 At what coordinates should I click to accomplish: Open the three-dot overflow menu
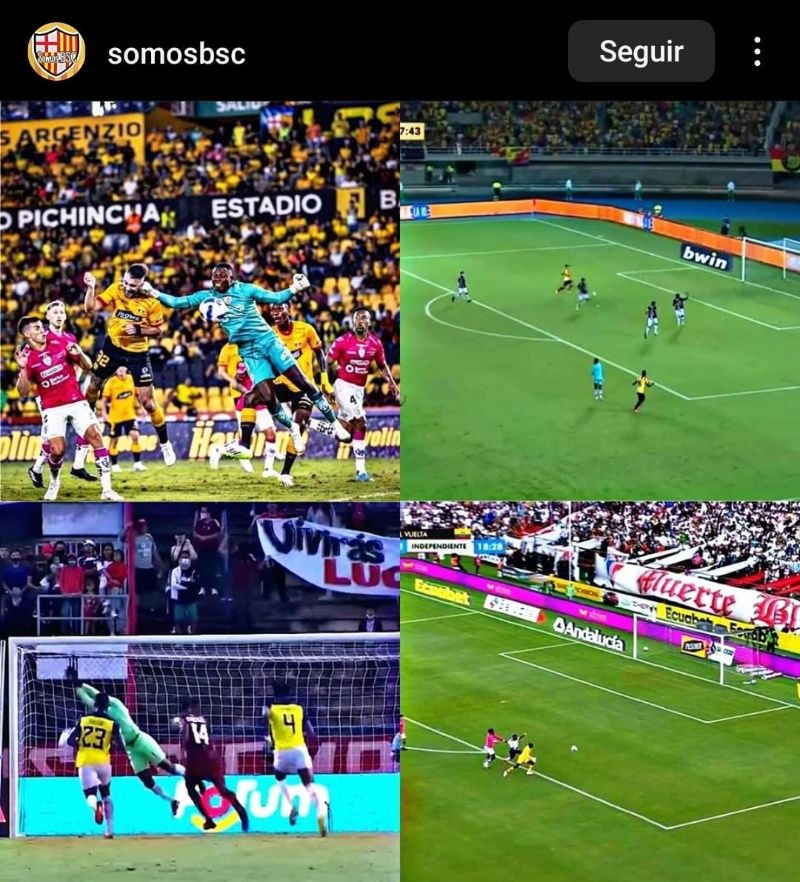click(757, 51)
